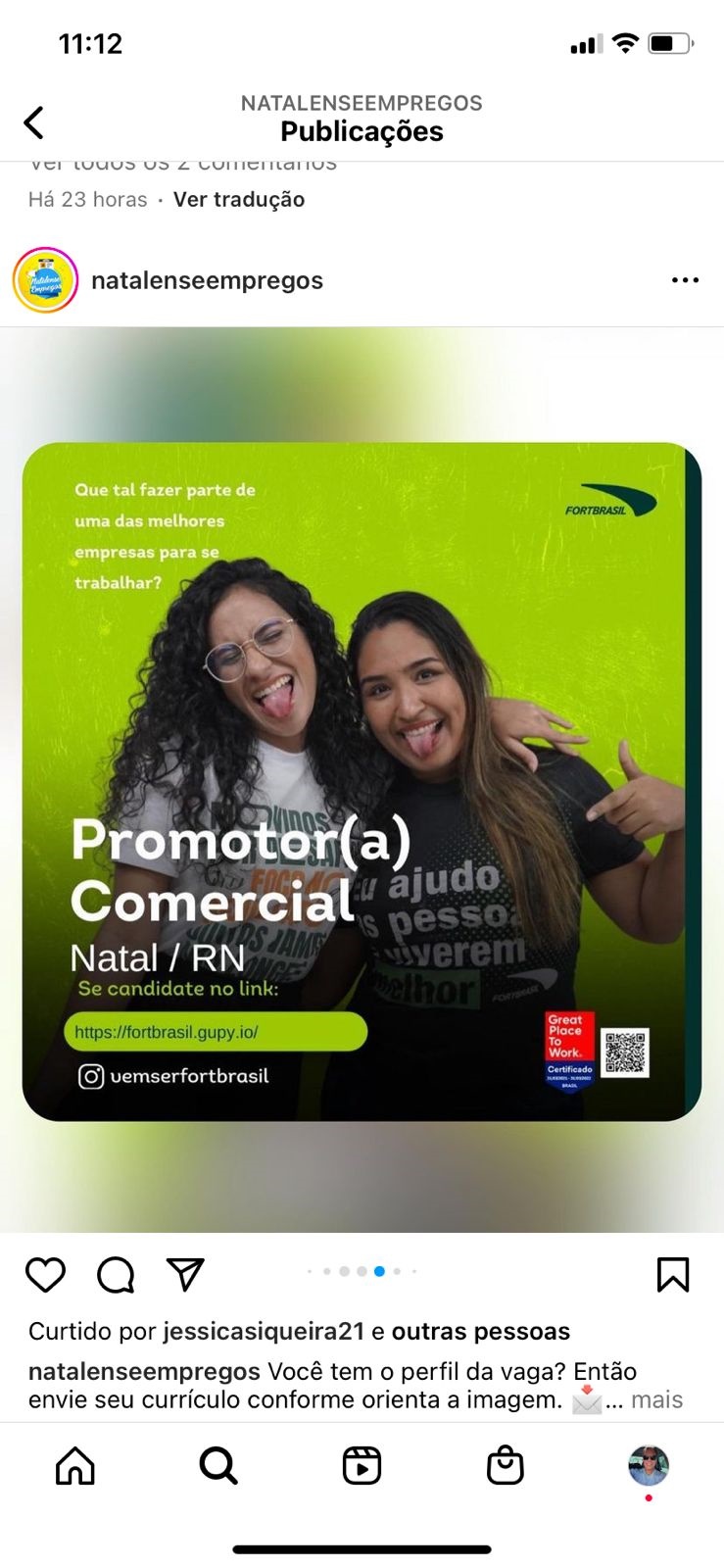Open natalenseempregos profile picture story
The image size is (724, 1568).
45,280
